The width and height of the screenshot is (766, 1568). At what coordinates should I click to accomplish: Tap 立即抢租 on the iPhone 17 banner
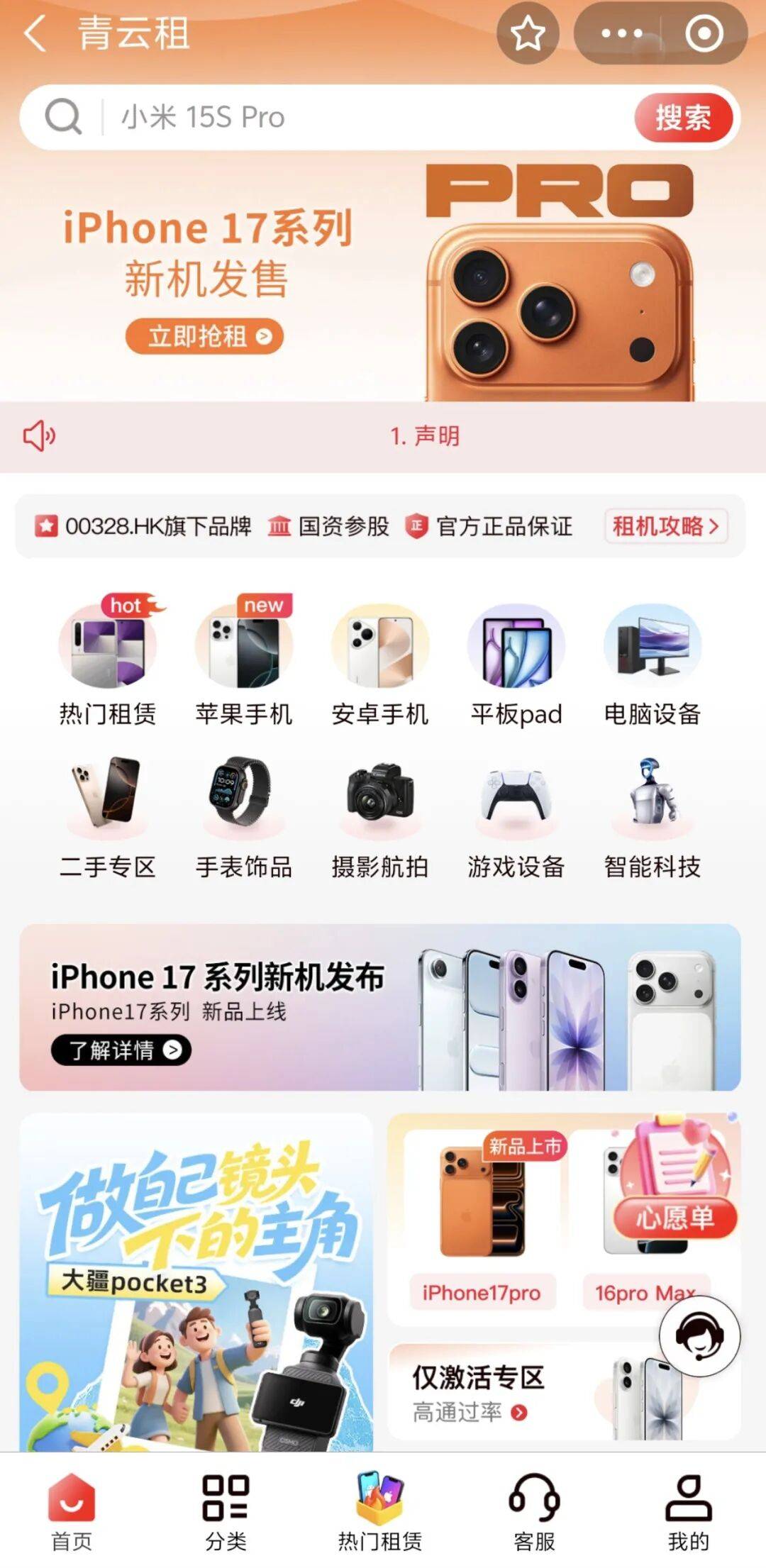204,336
